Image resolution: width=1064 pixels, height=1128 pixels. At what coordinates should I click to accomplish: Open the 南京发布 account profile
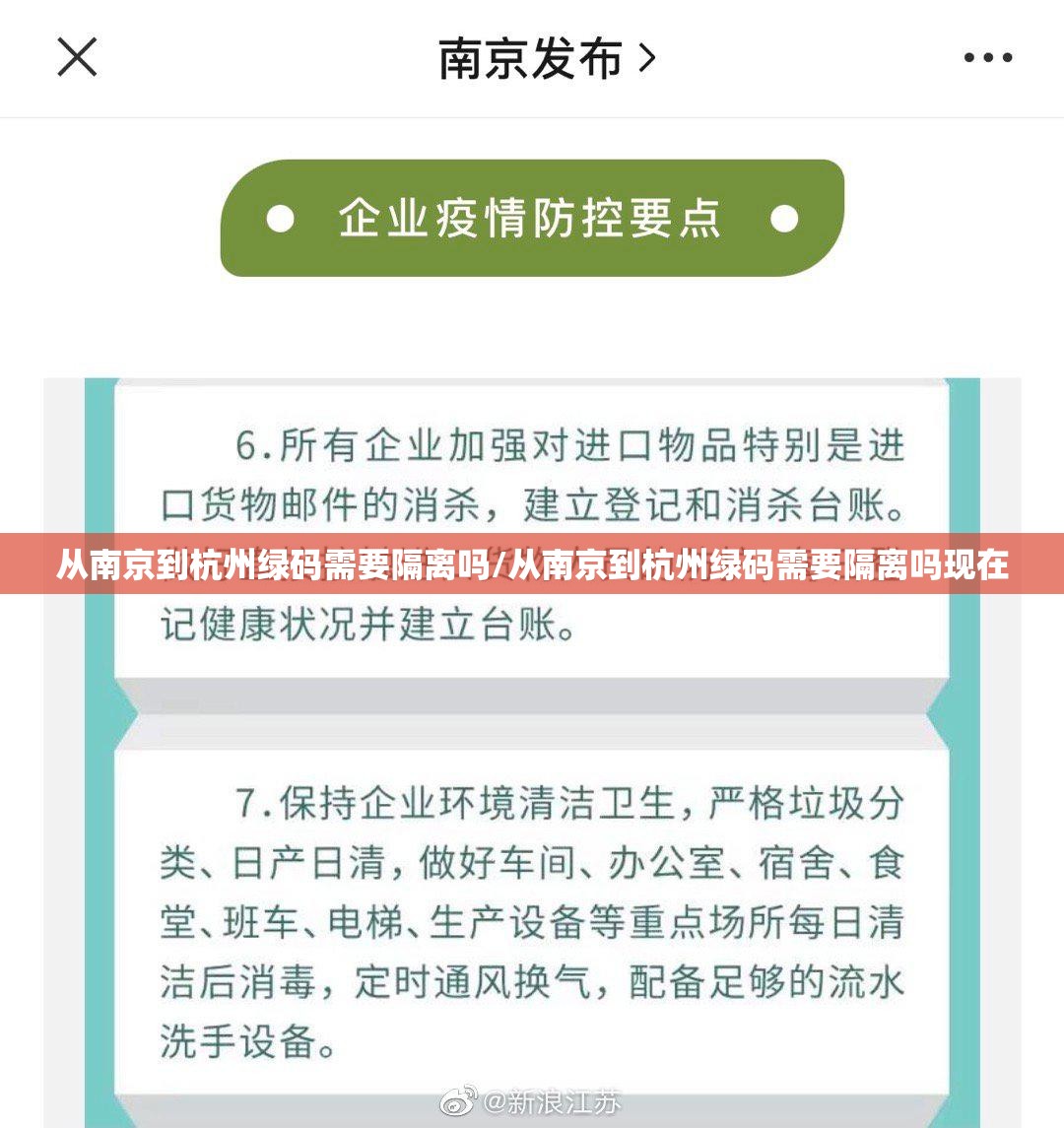546,58
